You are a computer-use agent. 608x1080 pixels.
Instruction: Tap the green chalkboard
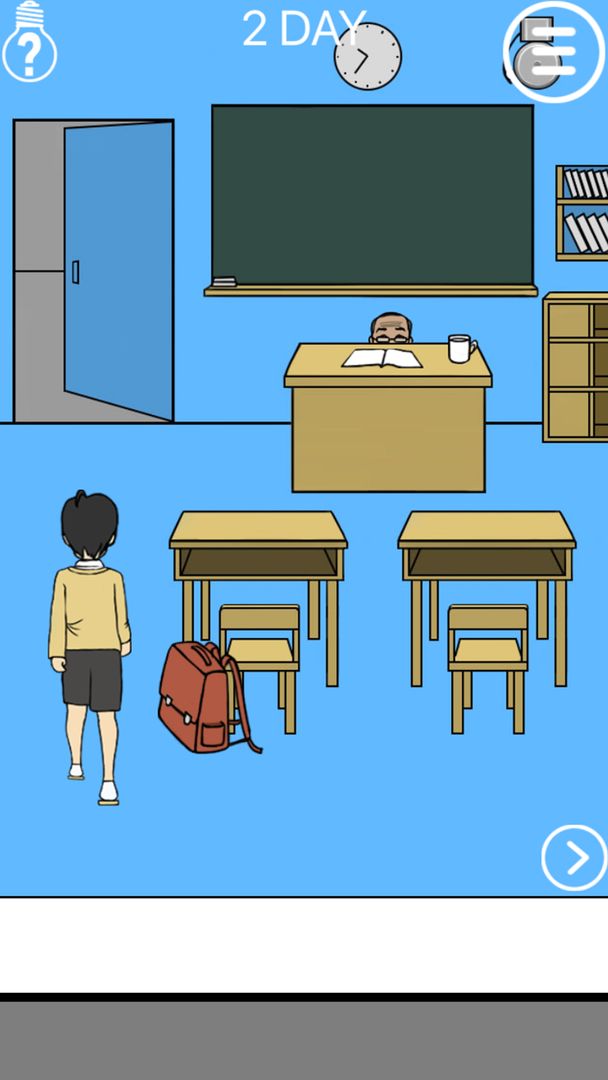pyautogui.click(x=372, y=195)
